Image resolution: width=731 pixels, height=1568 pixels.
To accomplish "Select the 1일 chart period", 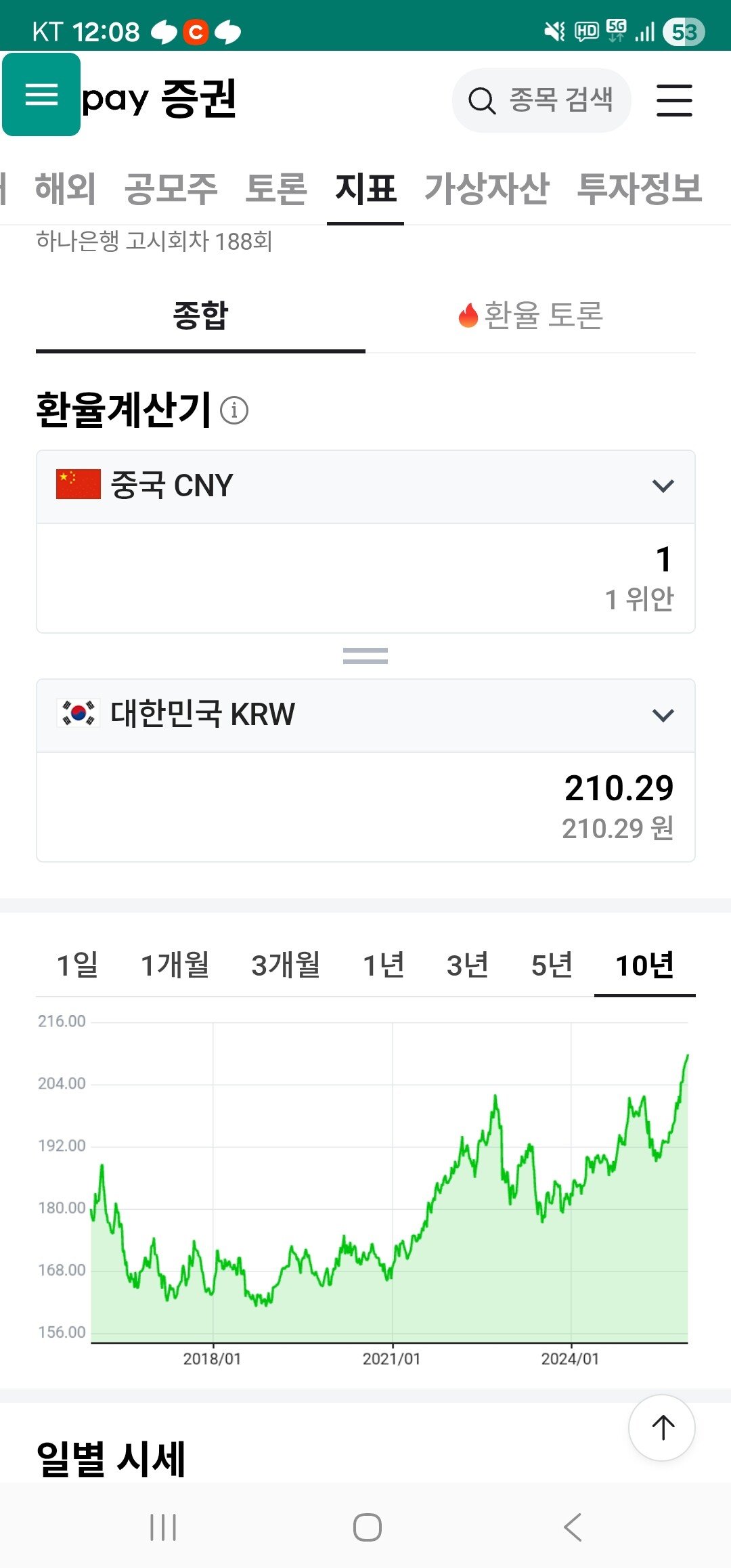I will pos(77,965).
